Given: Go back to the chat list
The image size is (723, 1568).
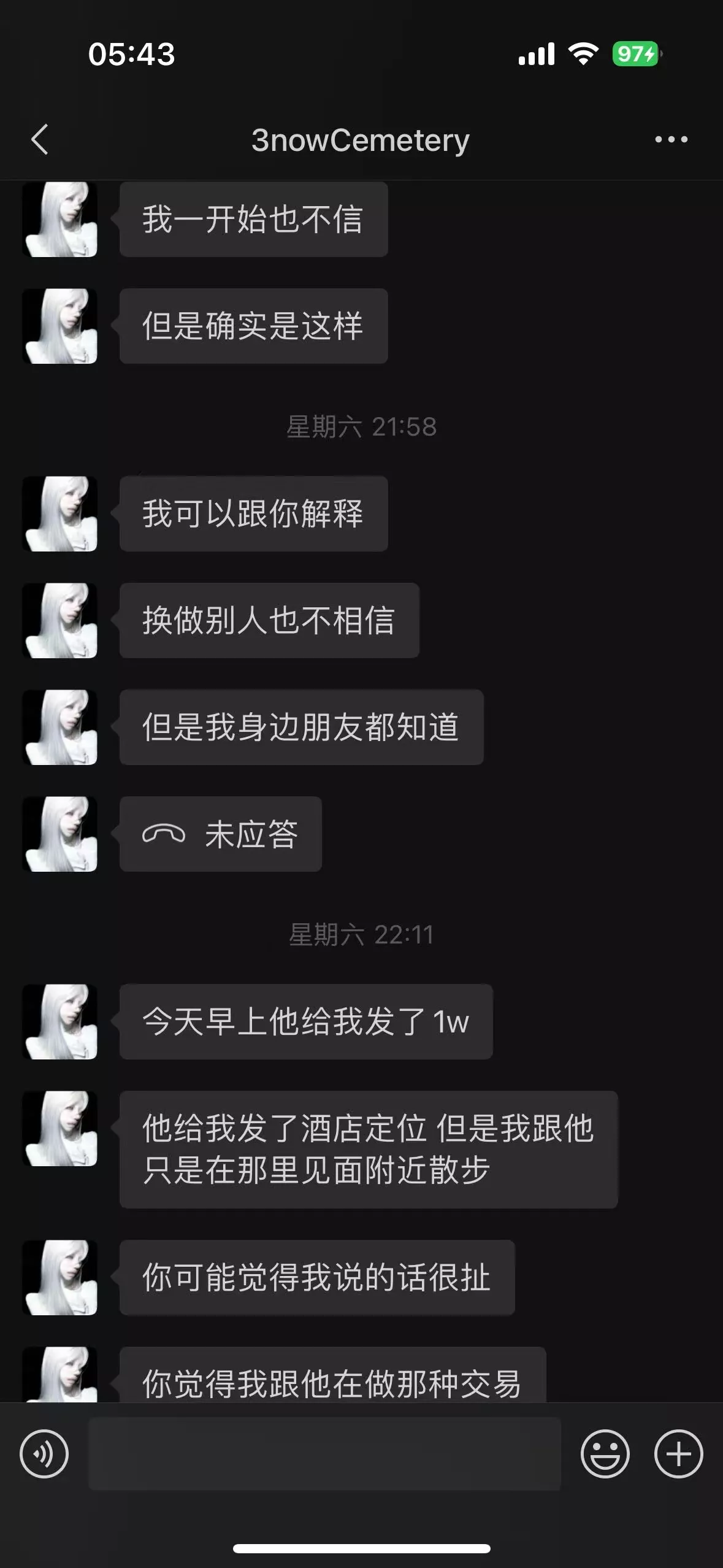Looking at the screenshot, I should (40, 140).
